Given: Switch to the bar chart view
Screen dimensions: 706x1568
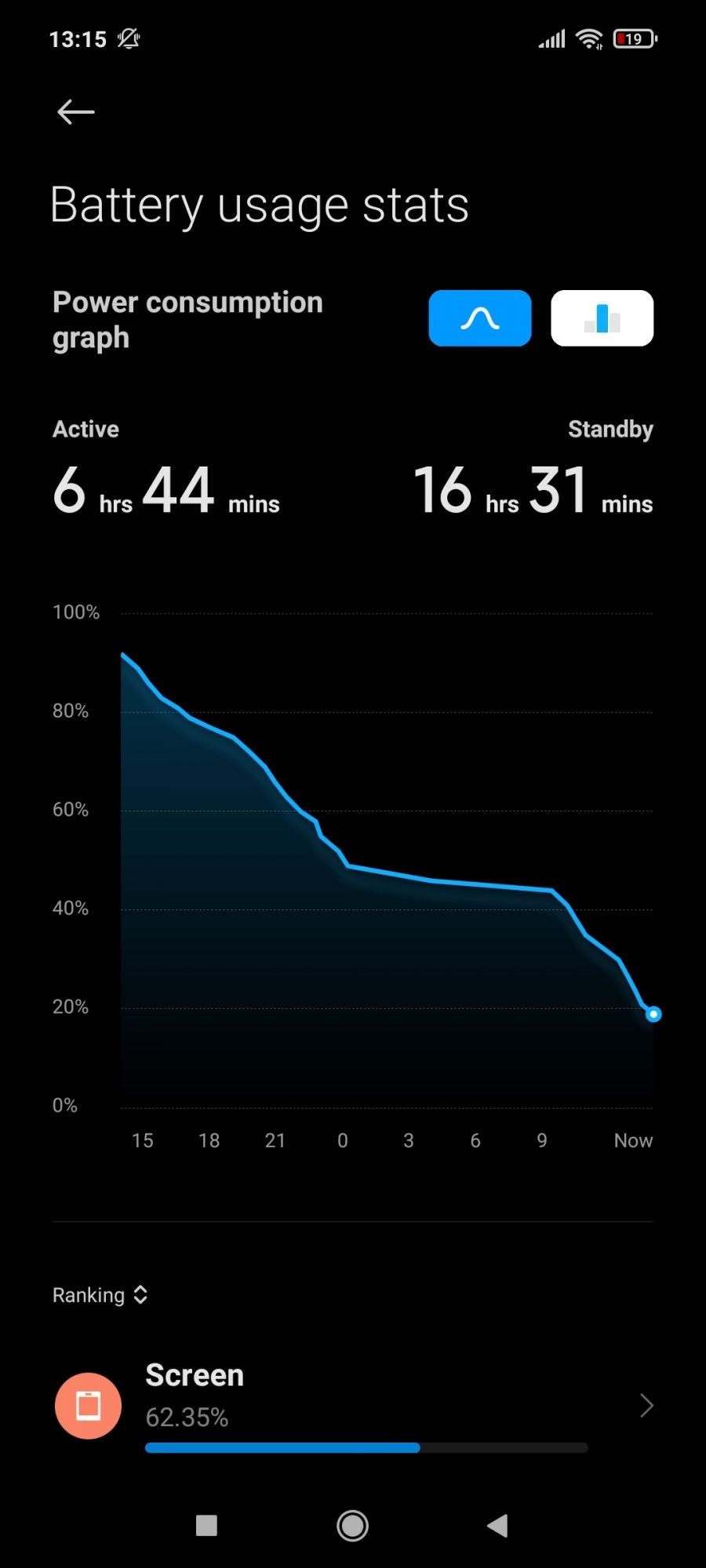Looking at the screenshot, I should 602,318.
